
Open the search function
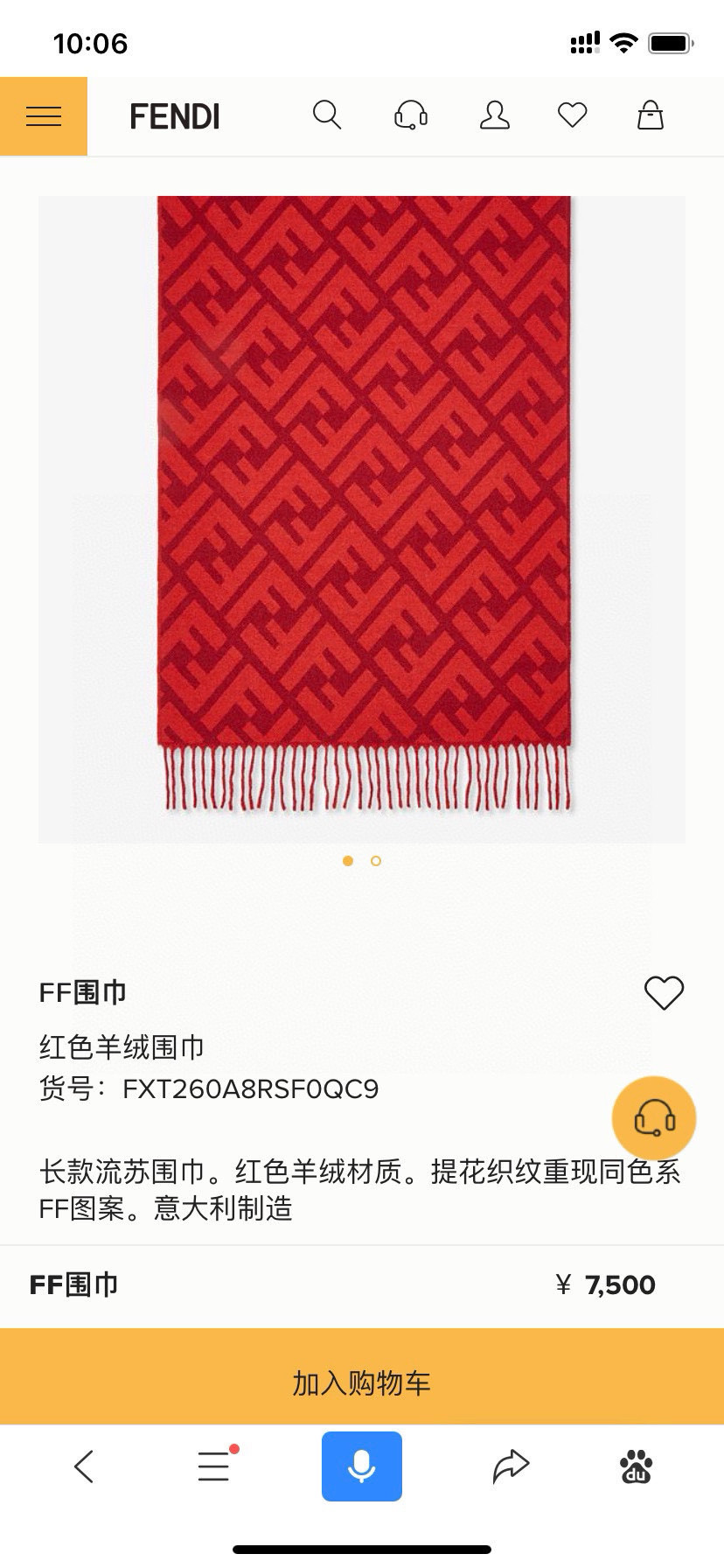(x=326, y=115)
